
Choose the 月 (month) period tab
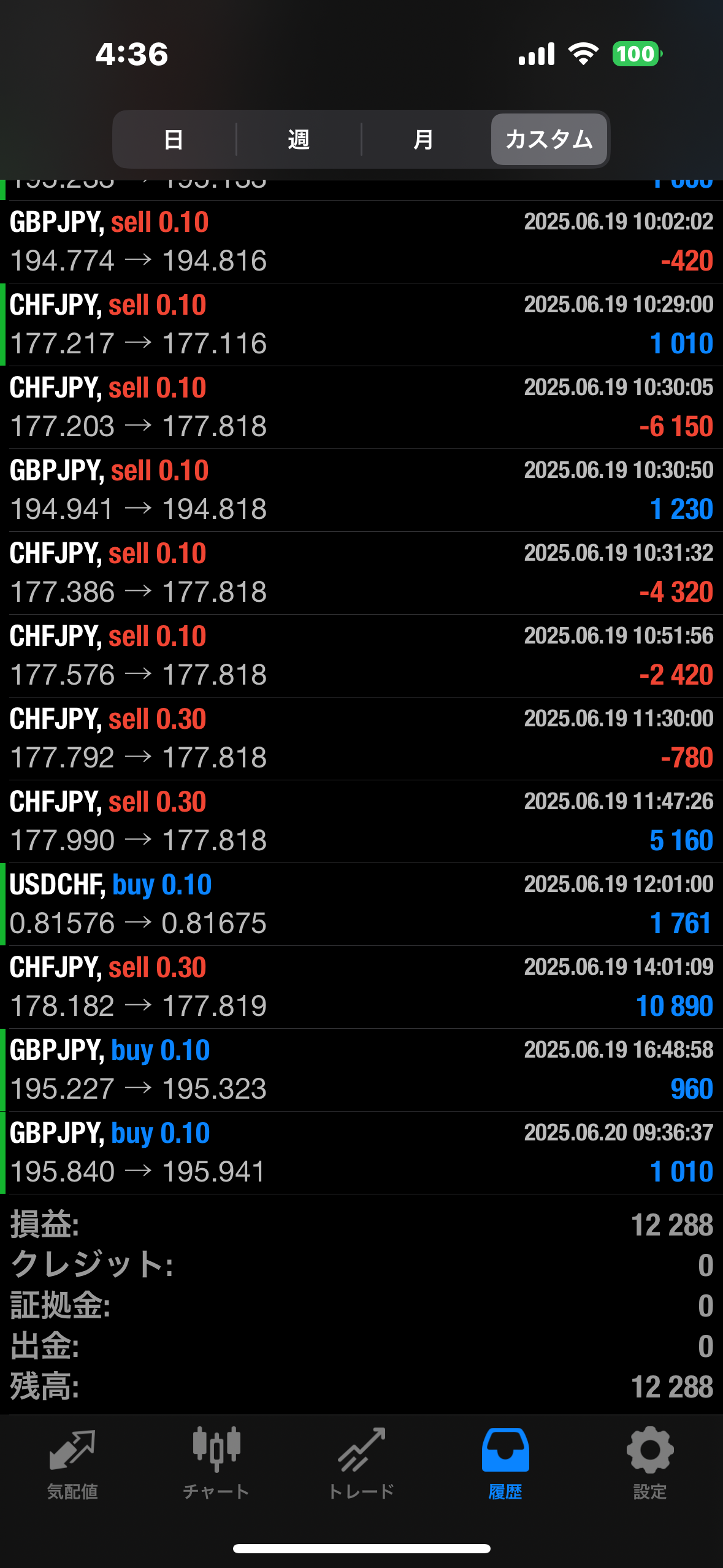click(x=423, y=140)
